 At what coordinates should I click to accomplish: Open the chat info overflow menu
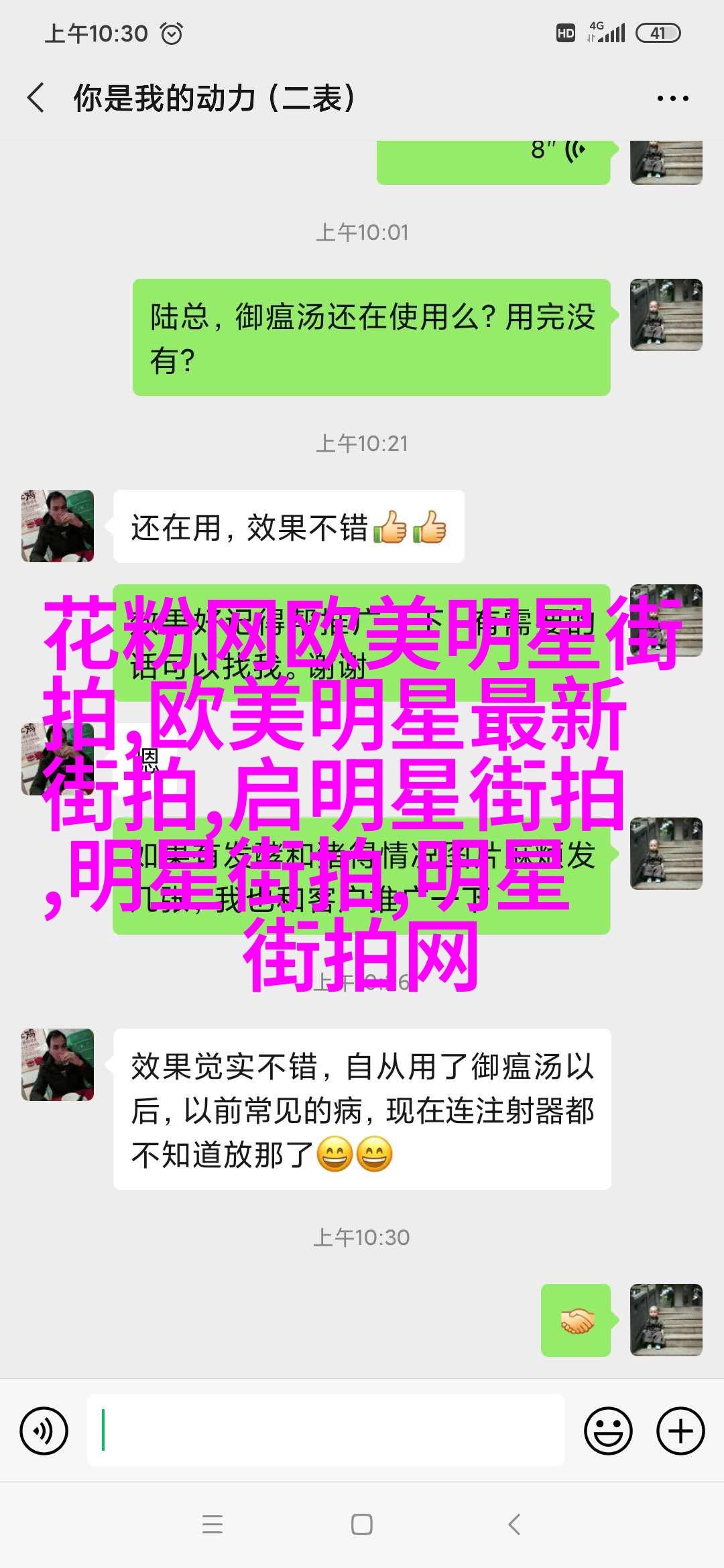pos(672,99)
